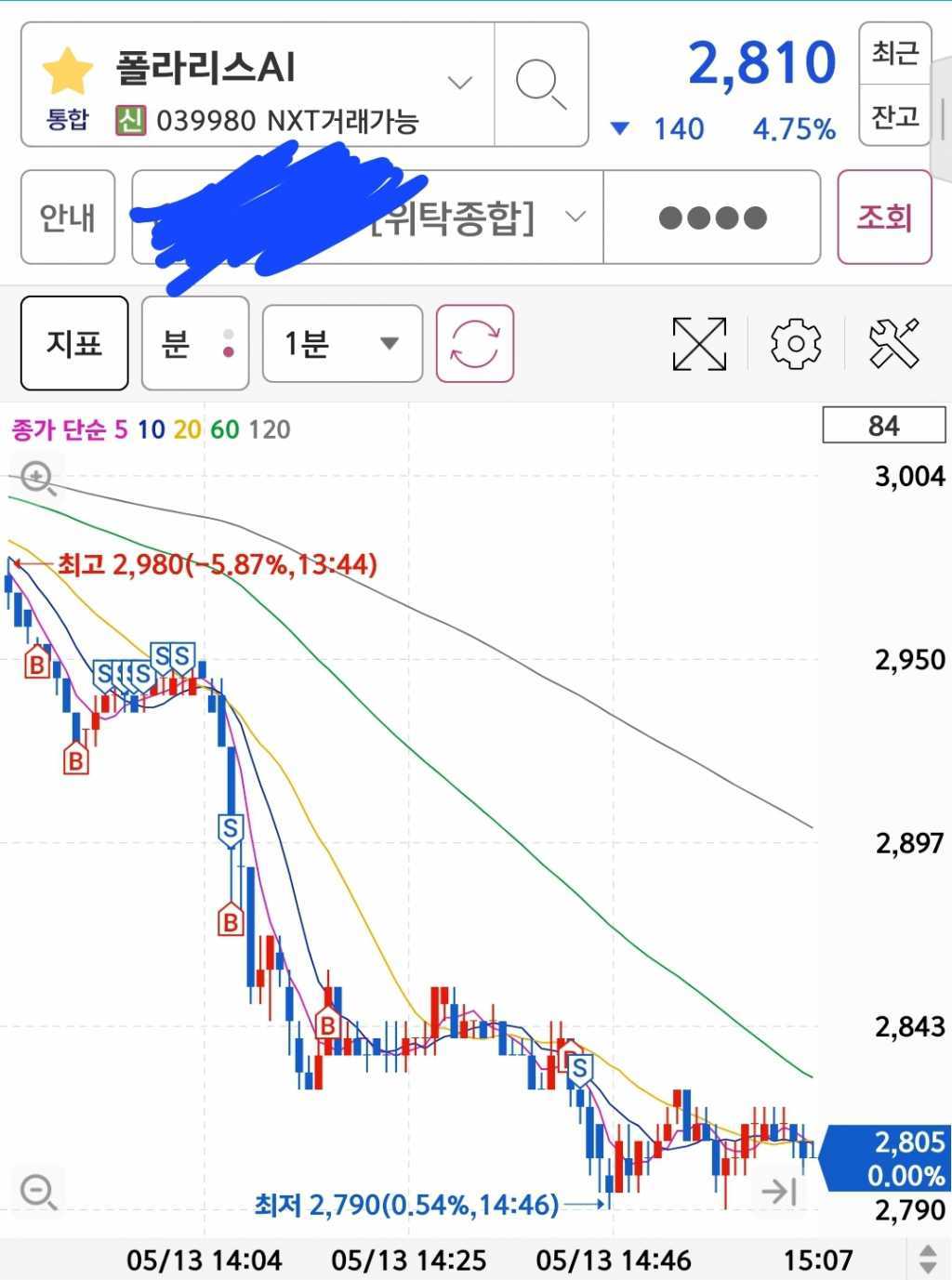Open the 지표 indicators settings
Viewport: 952px width, 1280px height.
[x=74, y=343]
